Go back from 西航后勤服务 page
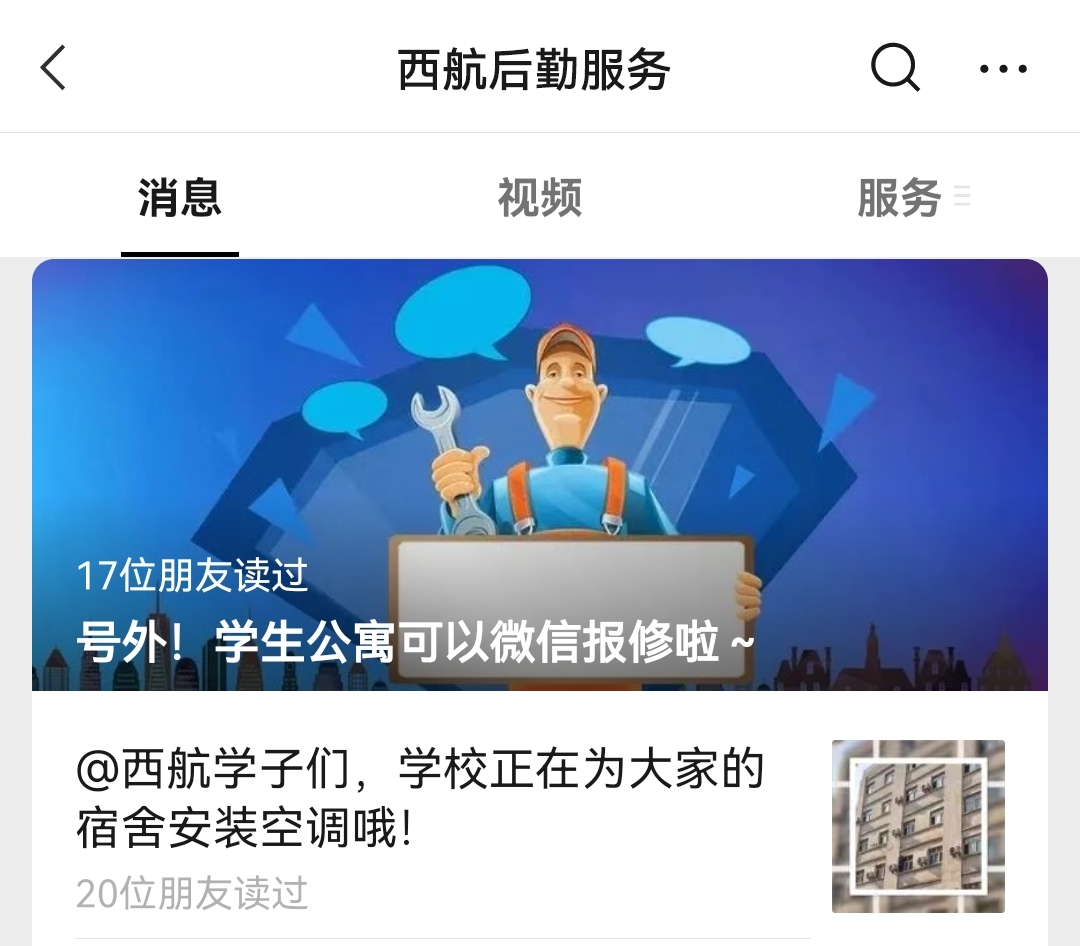This screenshot has height=946, width=1080. (x=54, y=69)
